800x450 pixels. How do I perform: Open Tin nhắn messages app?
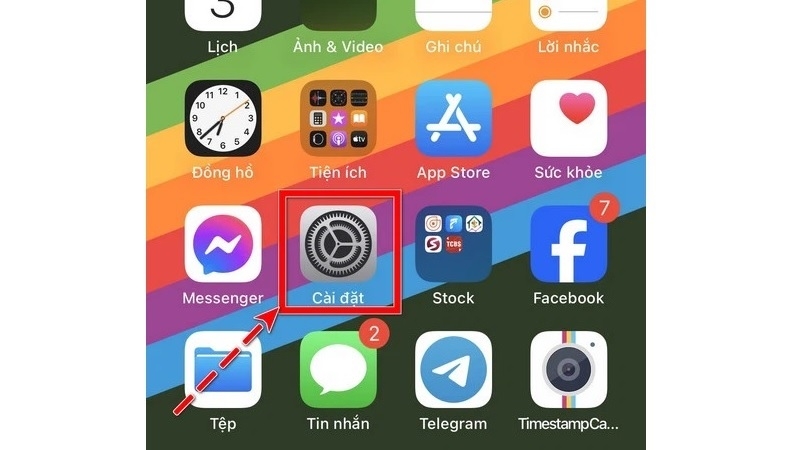point(338,370)
